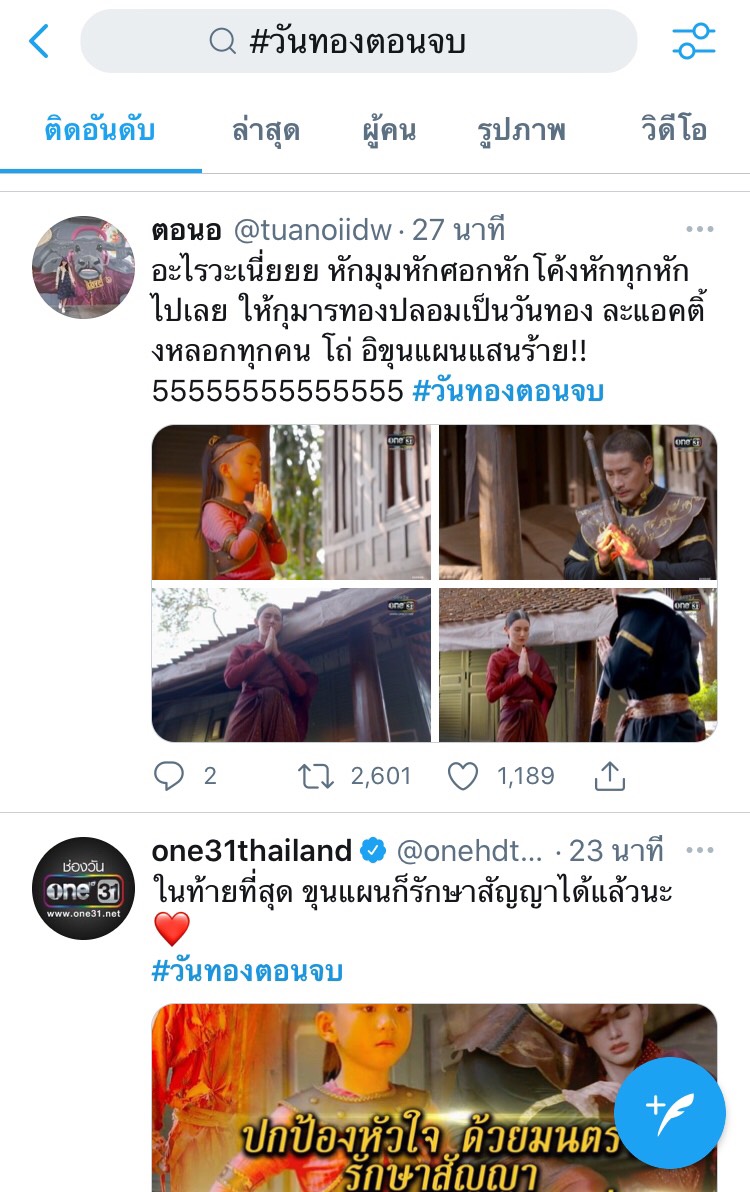Open the overflow menu on ตอนอ's tweet

click(x=699, y=229)
